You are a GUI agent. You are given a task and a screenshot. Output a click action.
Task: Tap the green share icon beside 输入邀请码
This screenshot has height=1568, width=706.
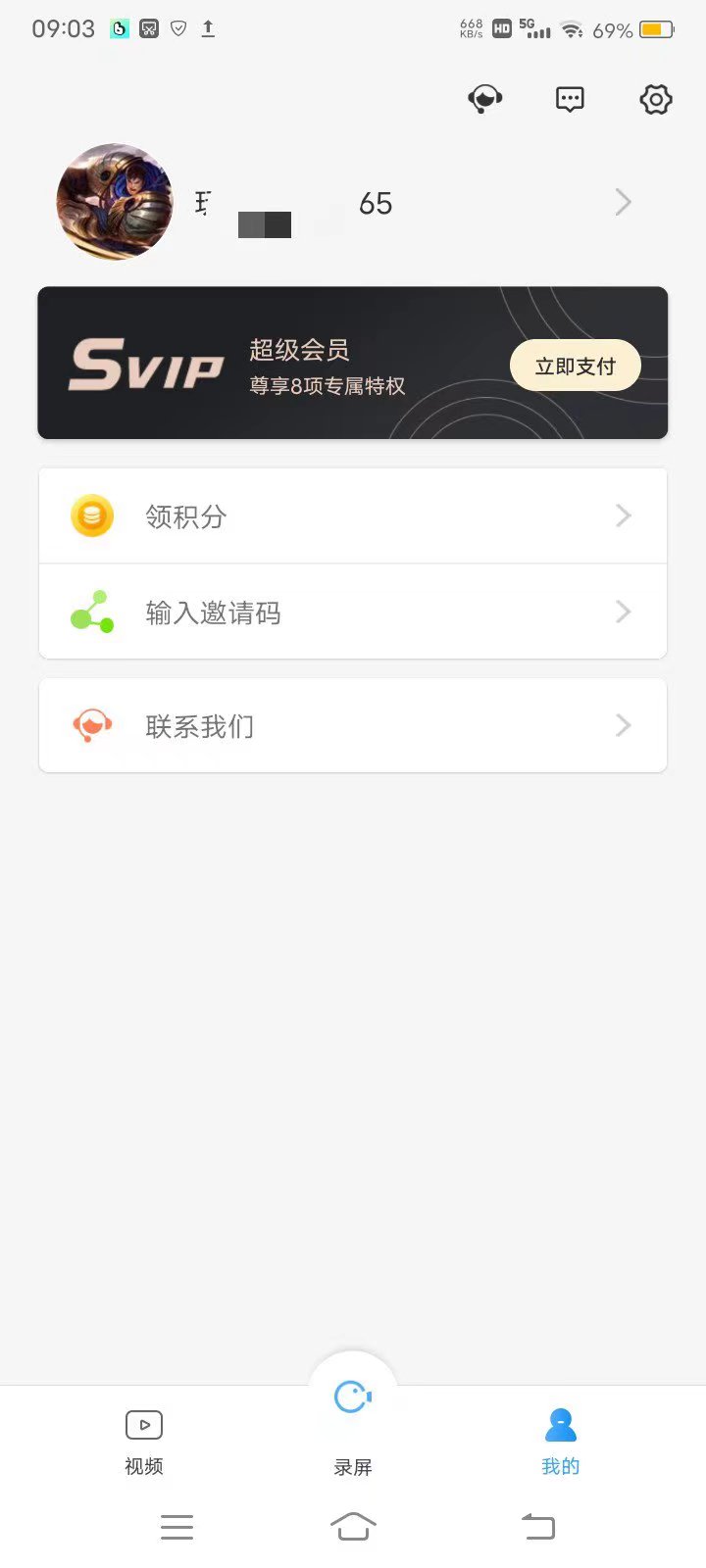(x=91, y=612)
